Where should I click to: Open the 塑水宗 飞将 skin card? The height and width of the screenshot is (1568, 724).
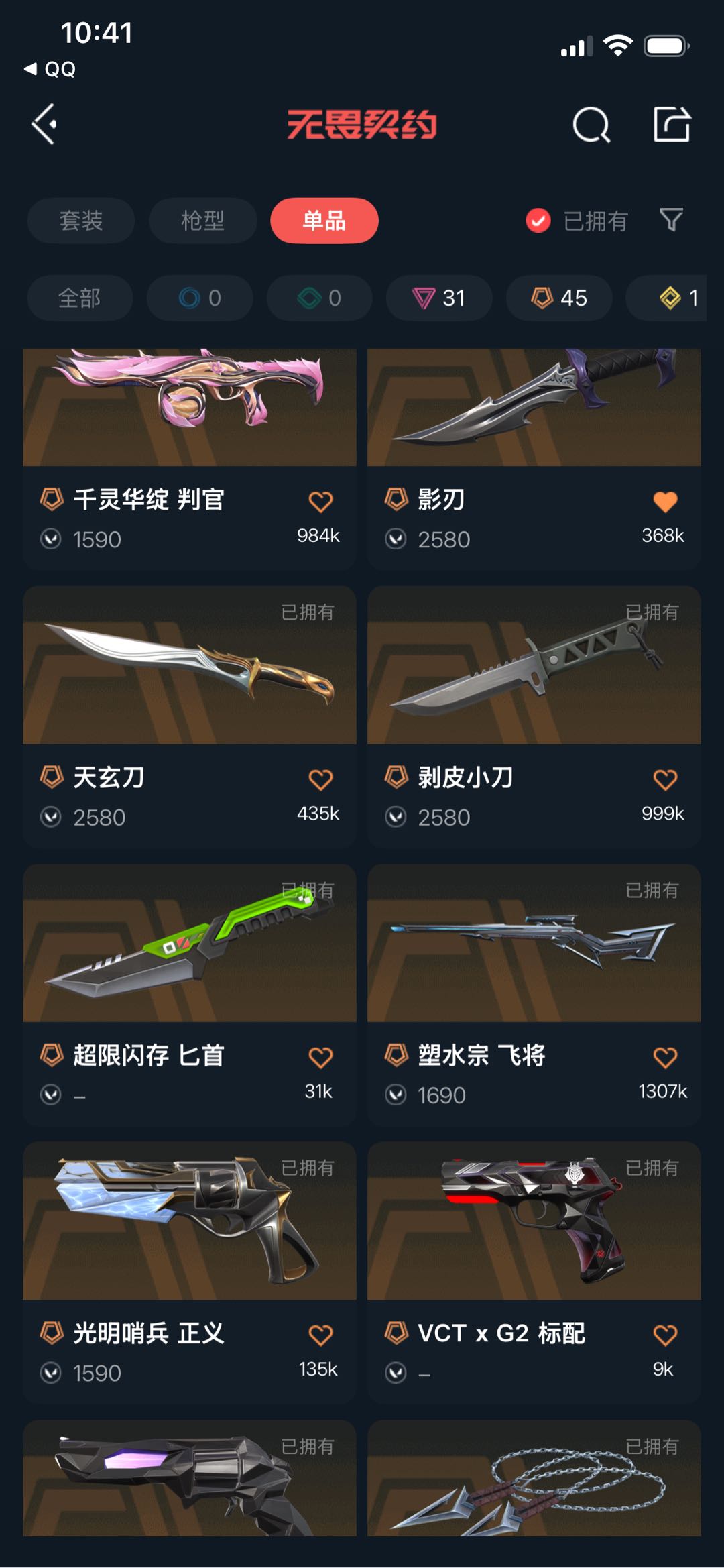tap(534, 995)
